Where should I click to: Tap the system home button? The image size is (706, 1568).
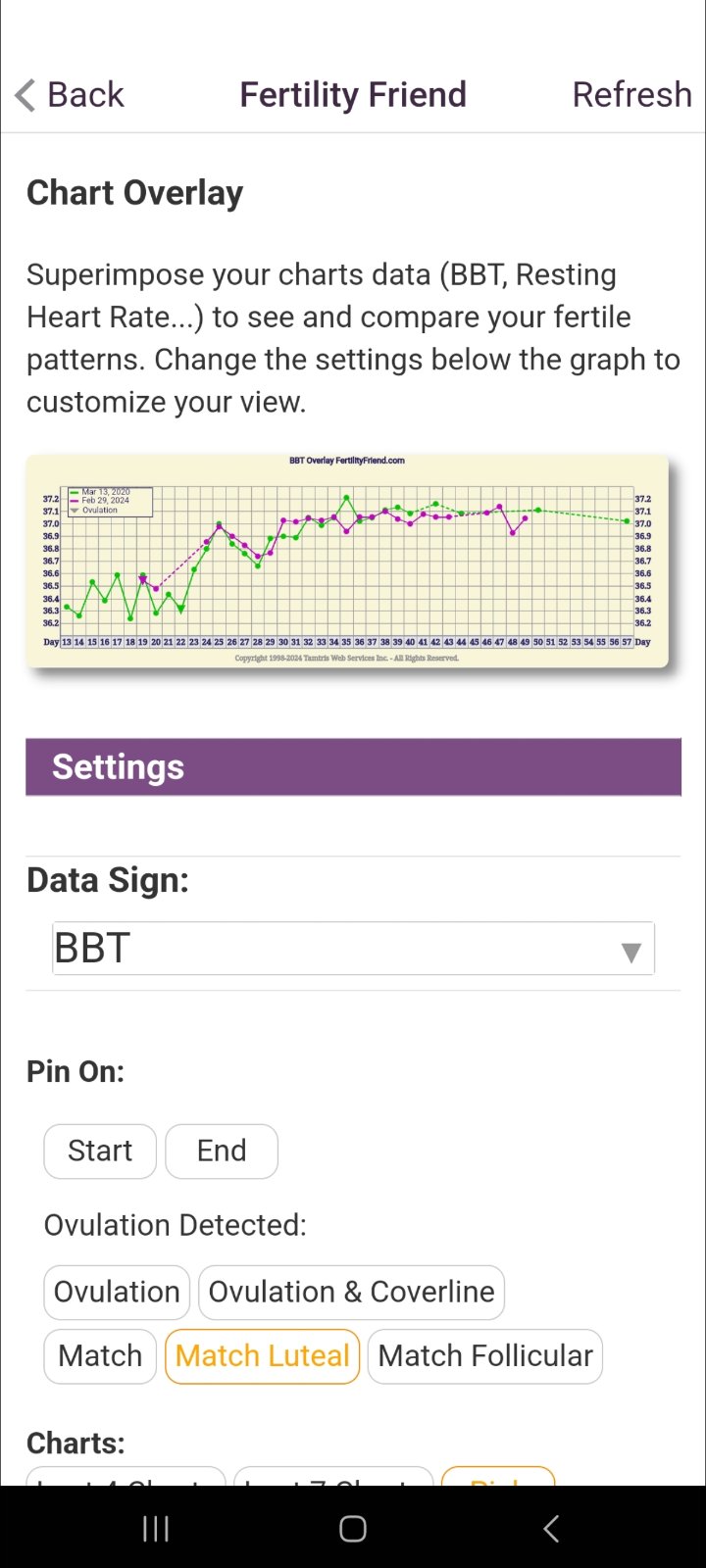tap(353, 1528)
